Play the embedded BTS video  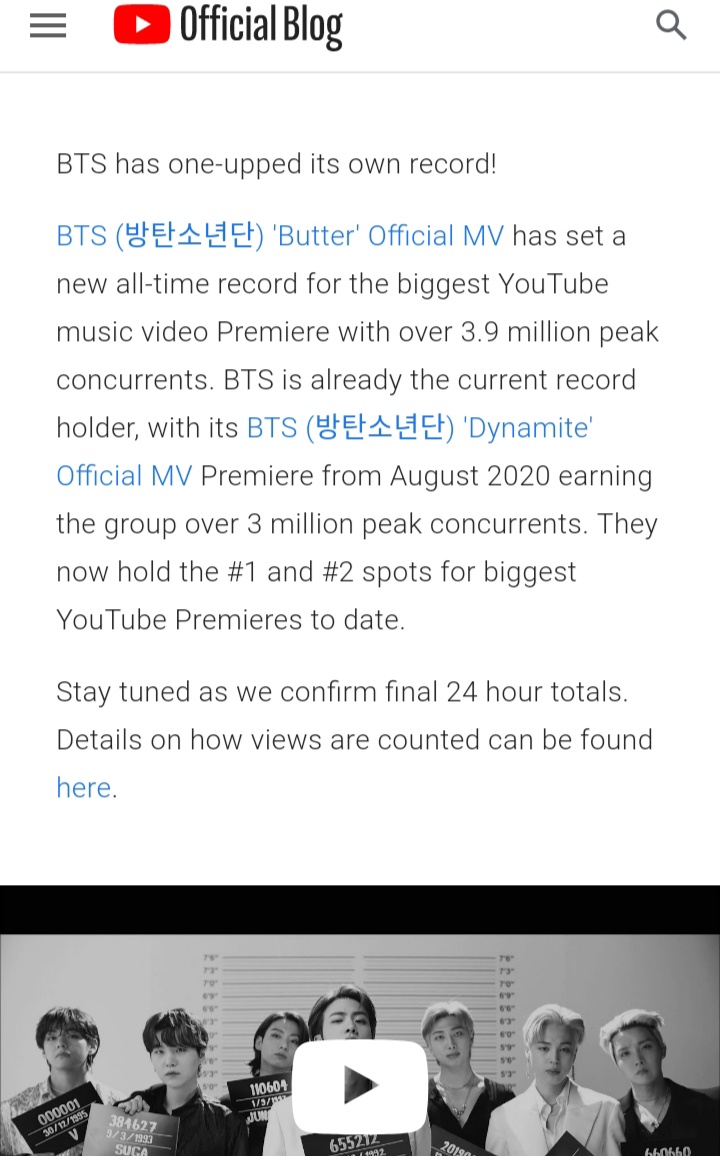[x=360, y=1086]
